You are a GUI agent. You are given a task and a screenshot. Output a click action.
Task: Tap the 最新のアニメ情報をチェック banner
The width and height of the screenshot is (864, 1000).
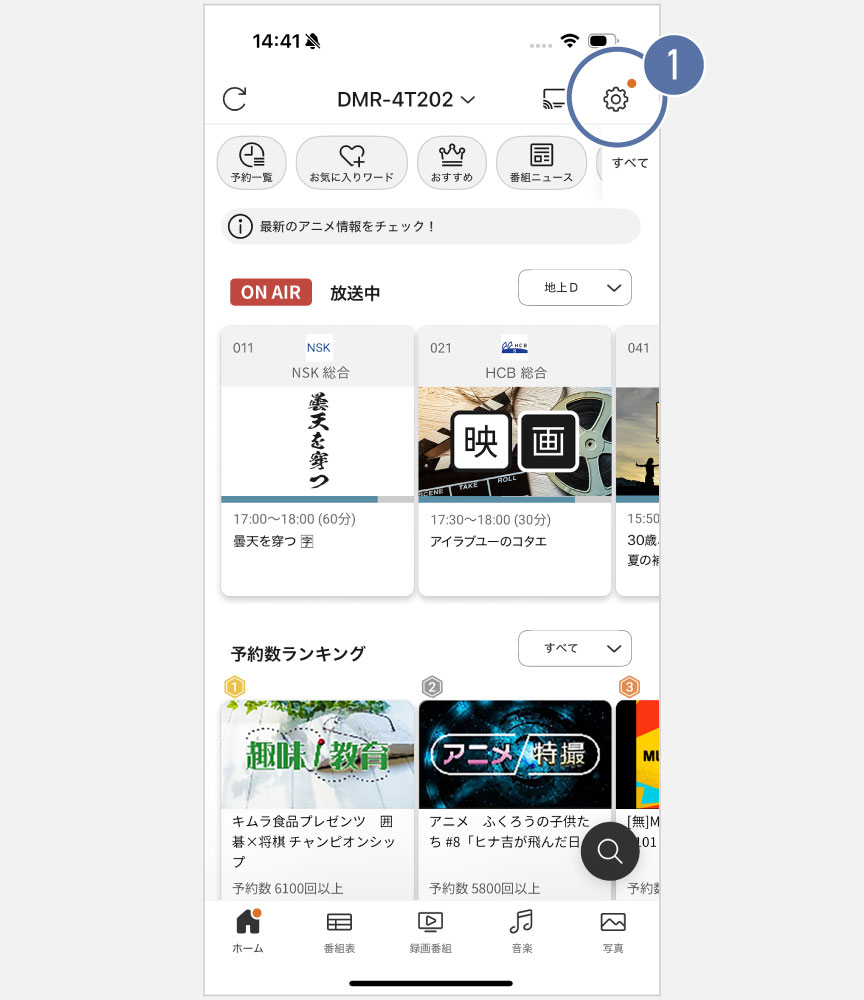point(431,226)
